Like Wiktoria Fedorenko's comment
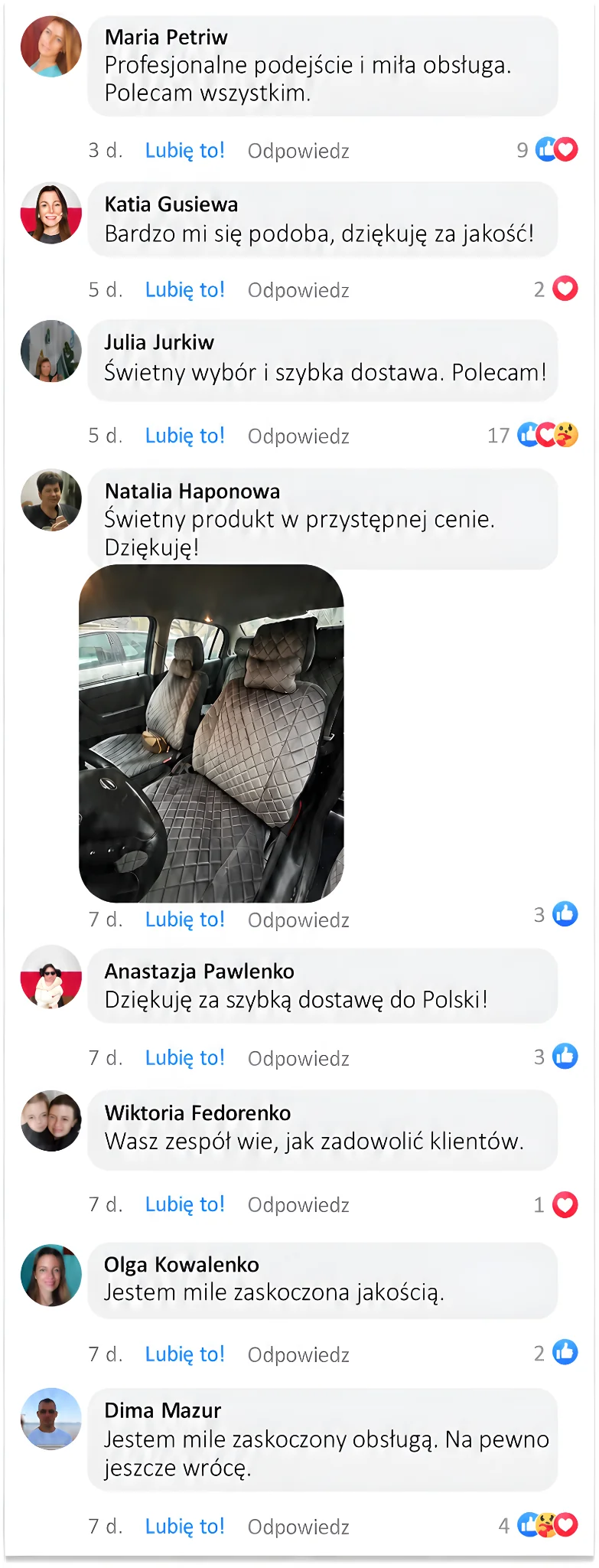 (x=185, y=1204)
